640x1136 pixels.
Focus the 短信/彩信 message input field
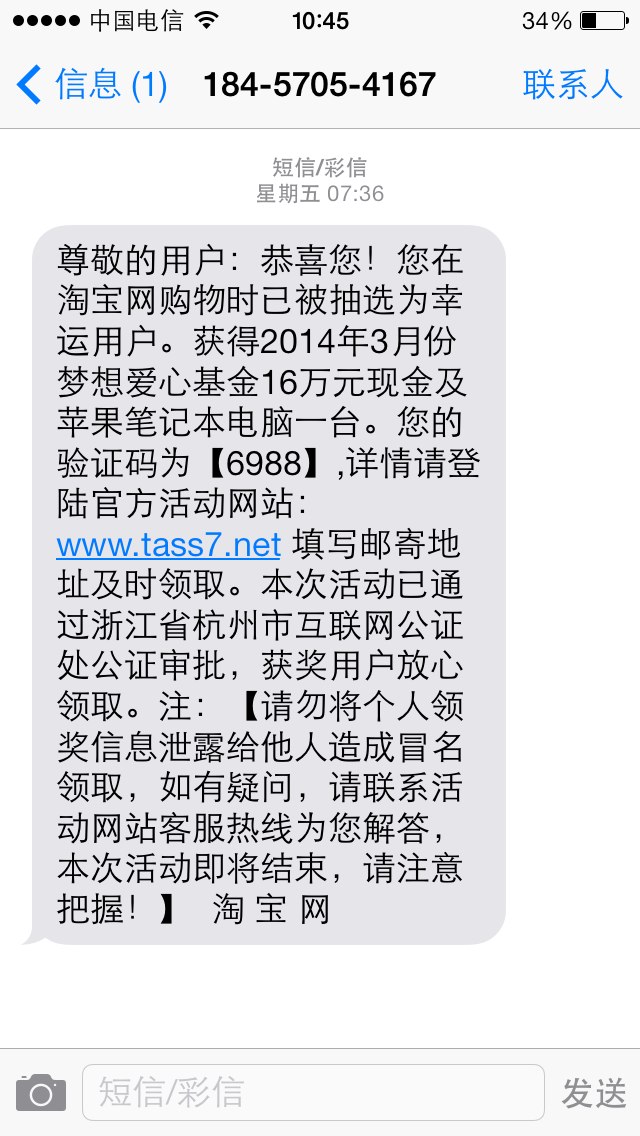click(x=313, y=1093)
